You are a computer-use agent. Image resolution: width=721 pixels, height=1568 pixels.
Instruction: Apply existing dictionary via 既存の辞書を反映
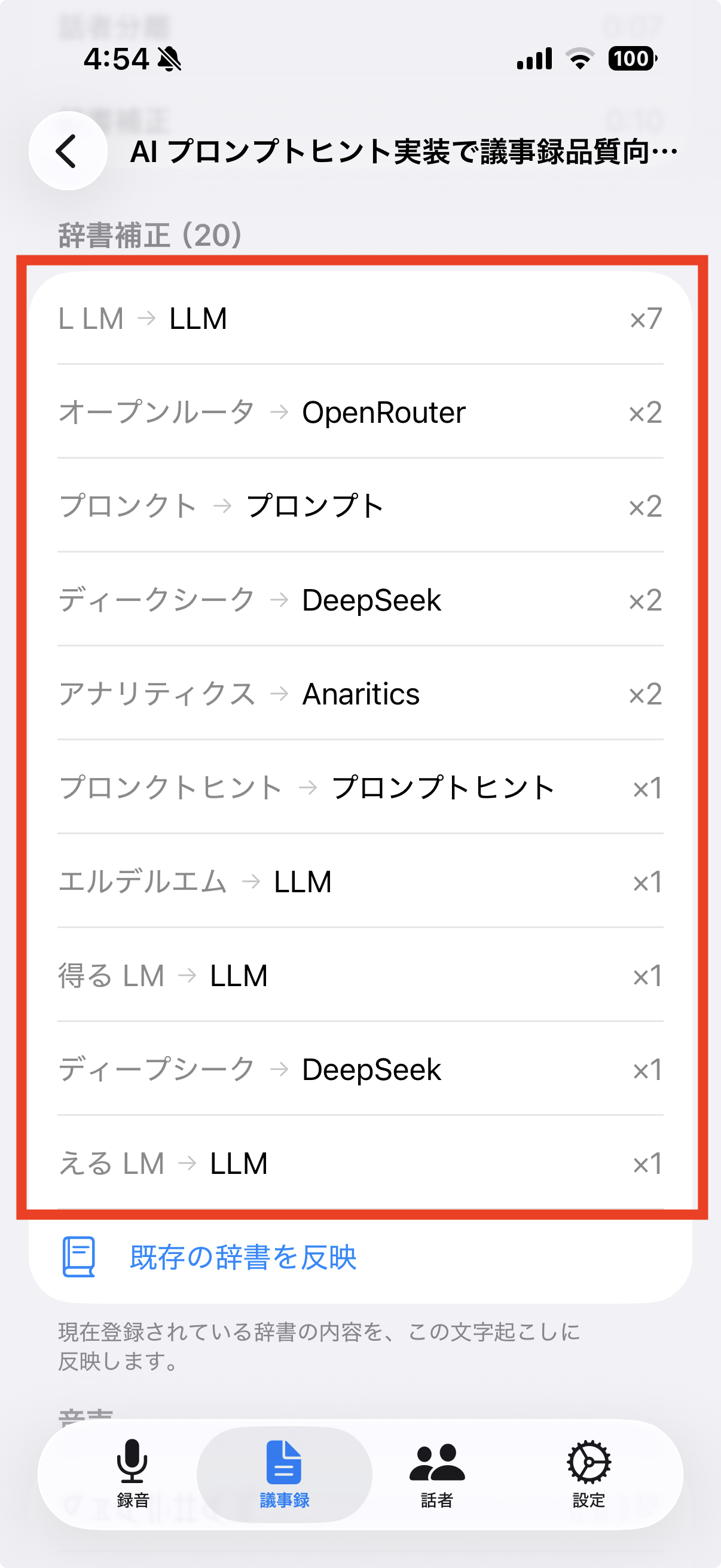360,1257
